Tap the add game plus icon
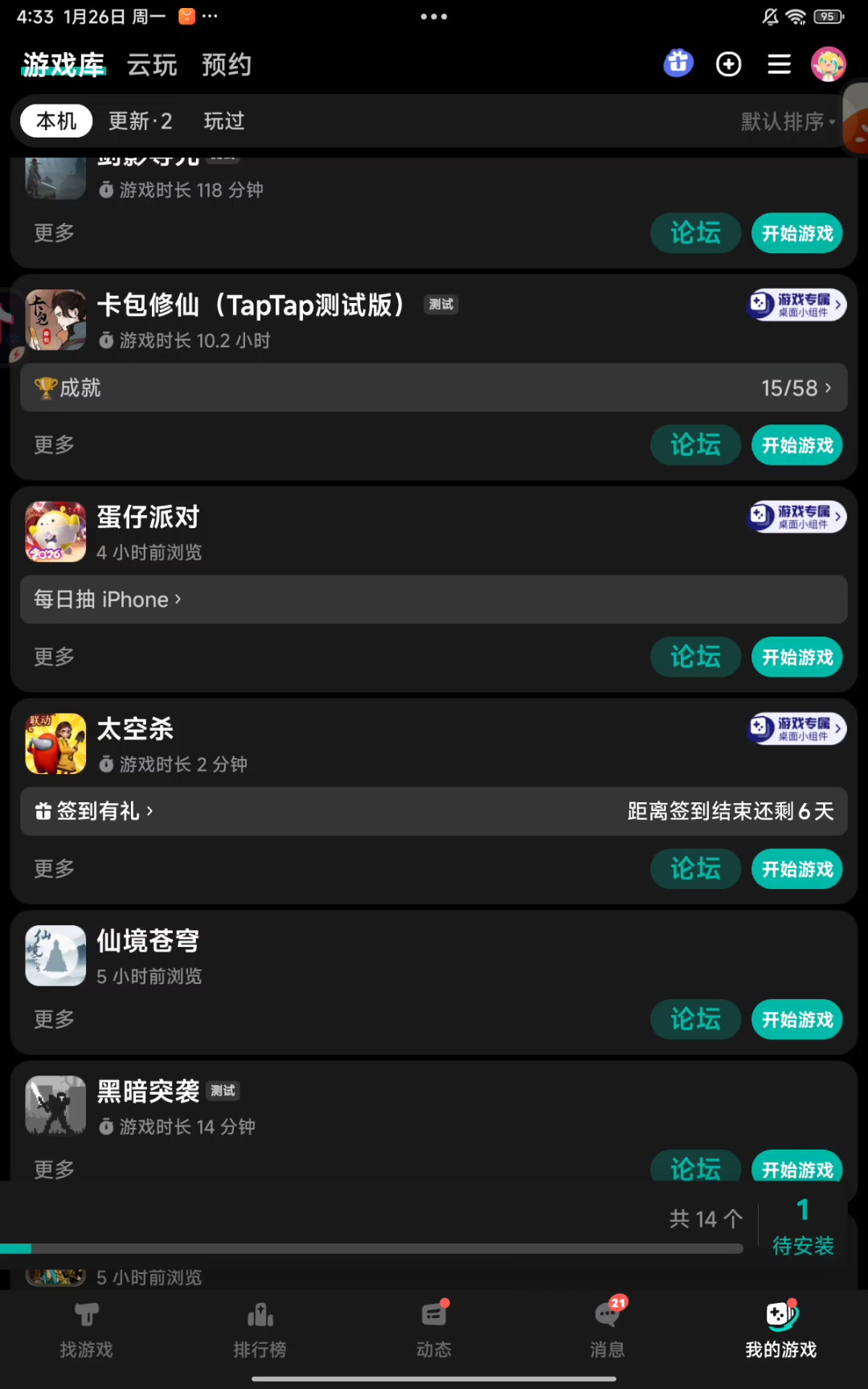Viewport: 868px width, 1389px height. [x=728, y=64]
